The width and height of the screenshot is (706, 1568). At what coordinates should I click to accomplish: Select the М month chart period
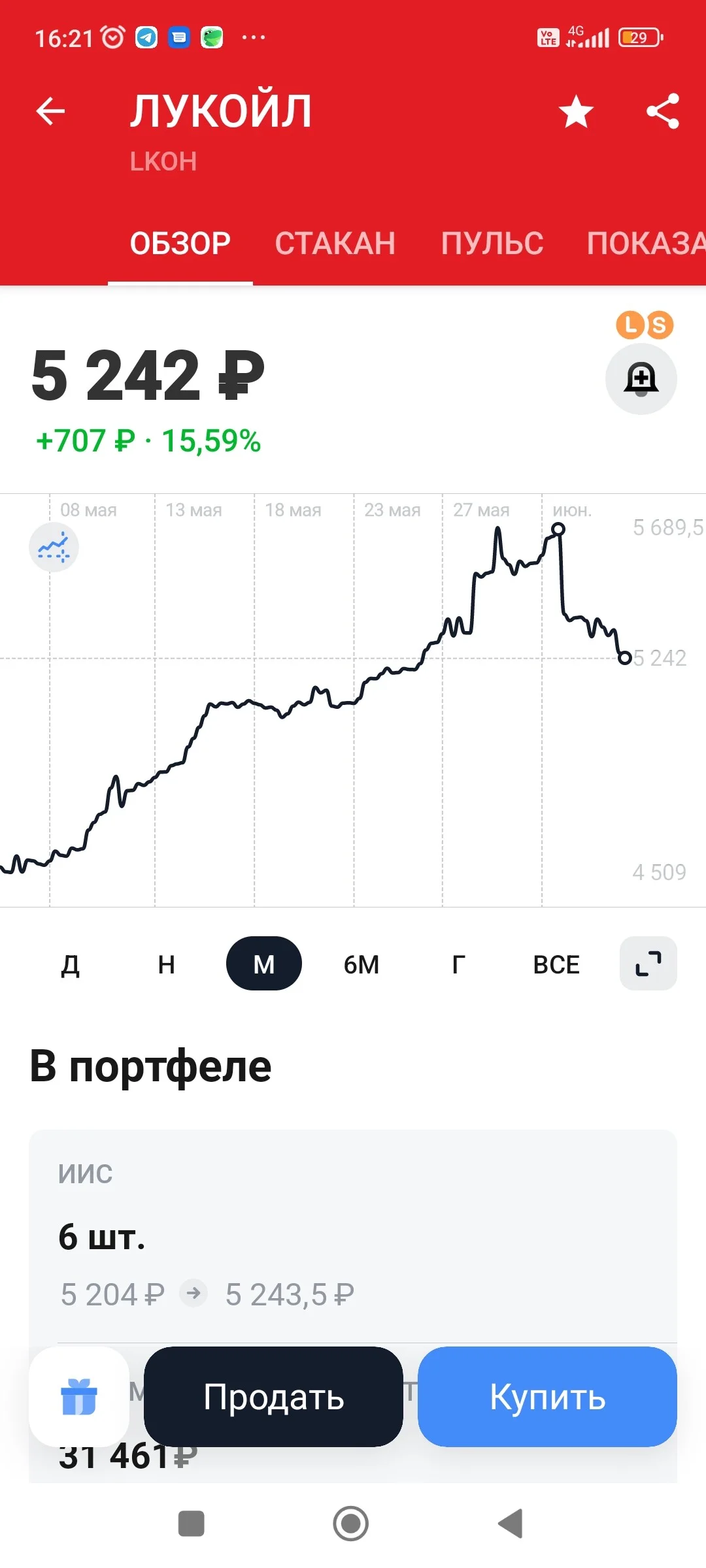(264, 964)
